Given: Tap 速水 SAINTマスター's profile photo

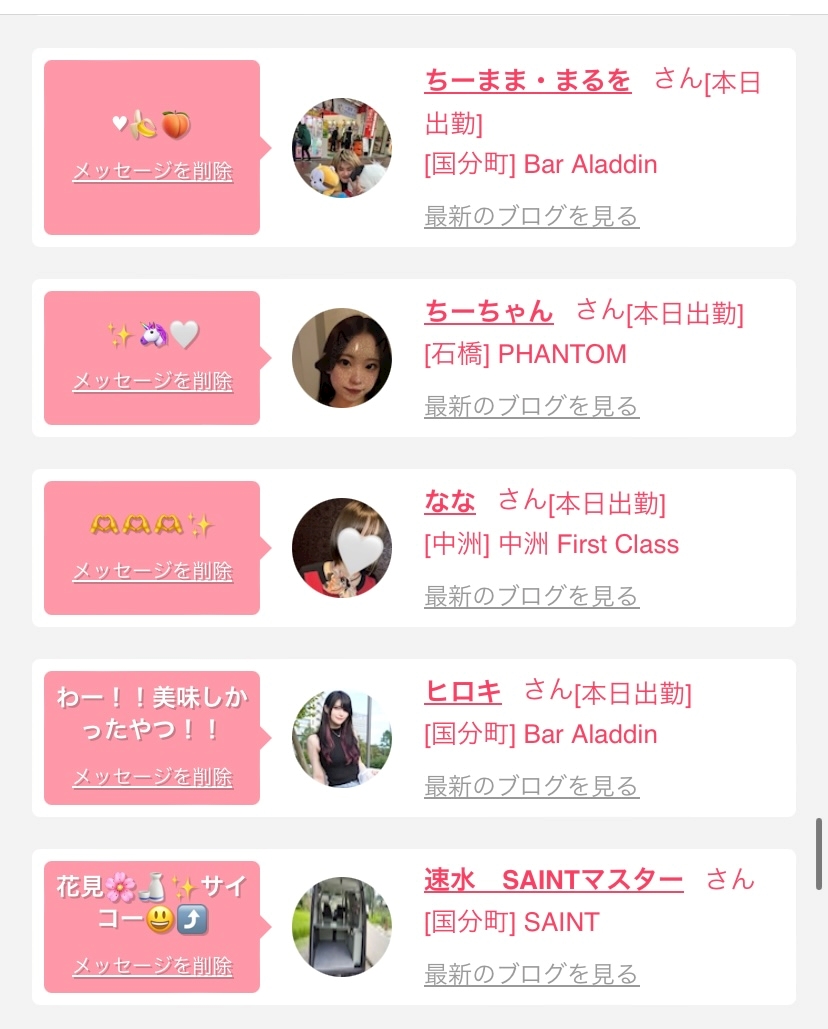Looking at the screenshot, I should tap(342, 927).
